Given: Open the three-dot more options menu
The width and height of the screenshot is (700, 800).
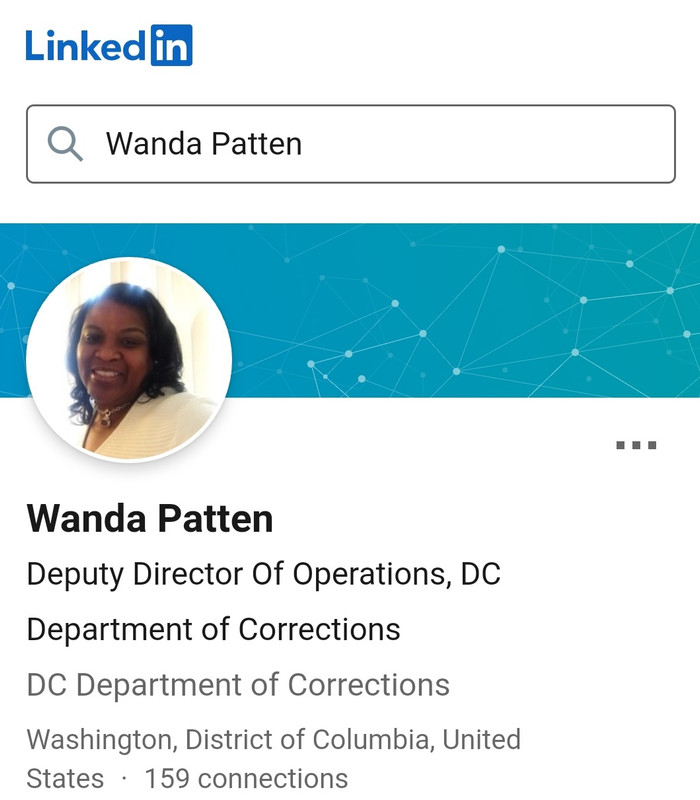Looking at the screenshot, I should tap(636, 445).
